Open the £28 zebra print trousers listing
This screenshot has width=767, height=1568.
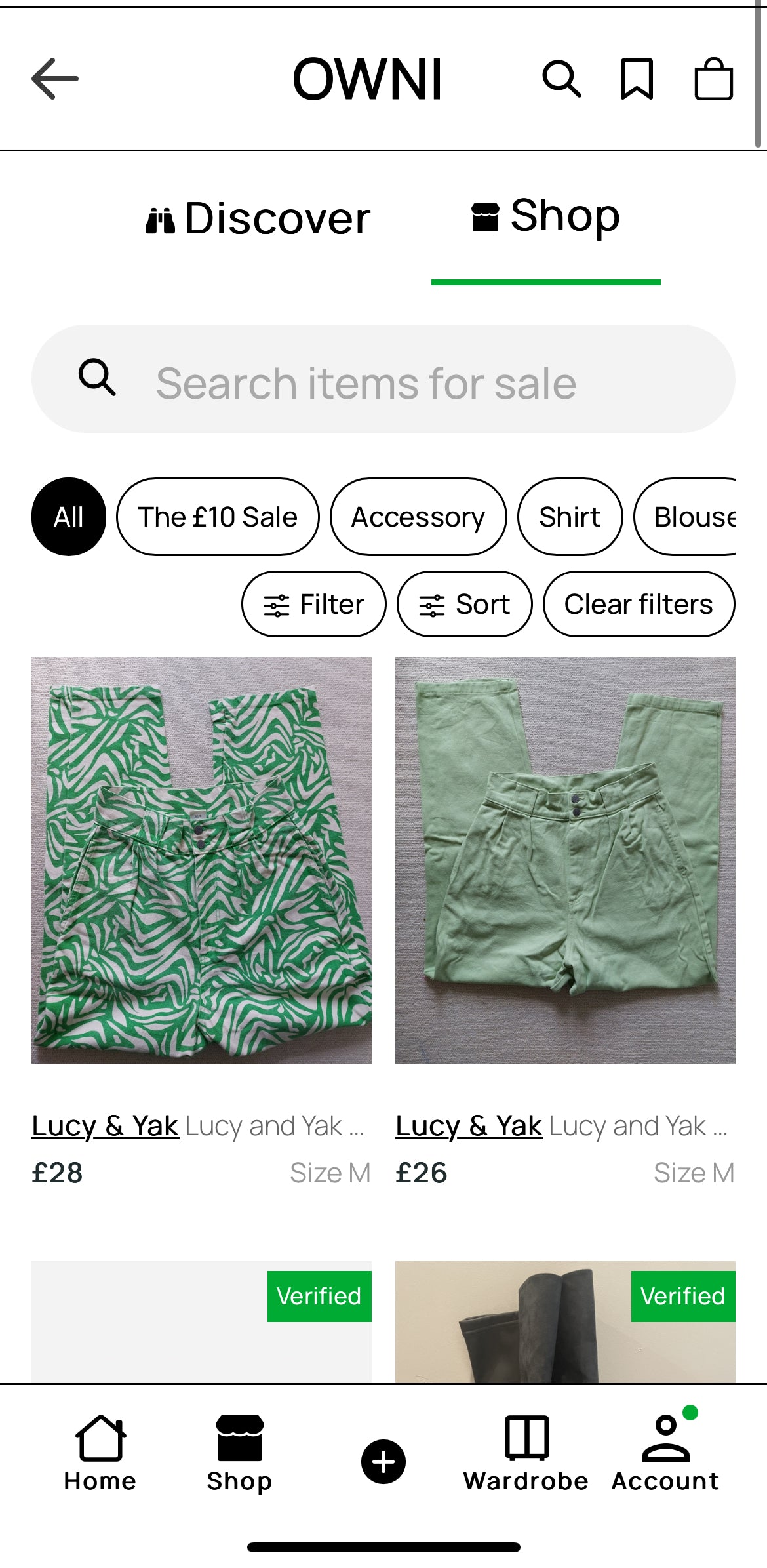201,860
